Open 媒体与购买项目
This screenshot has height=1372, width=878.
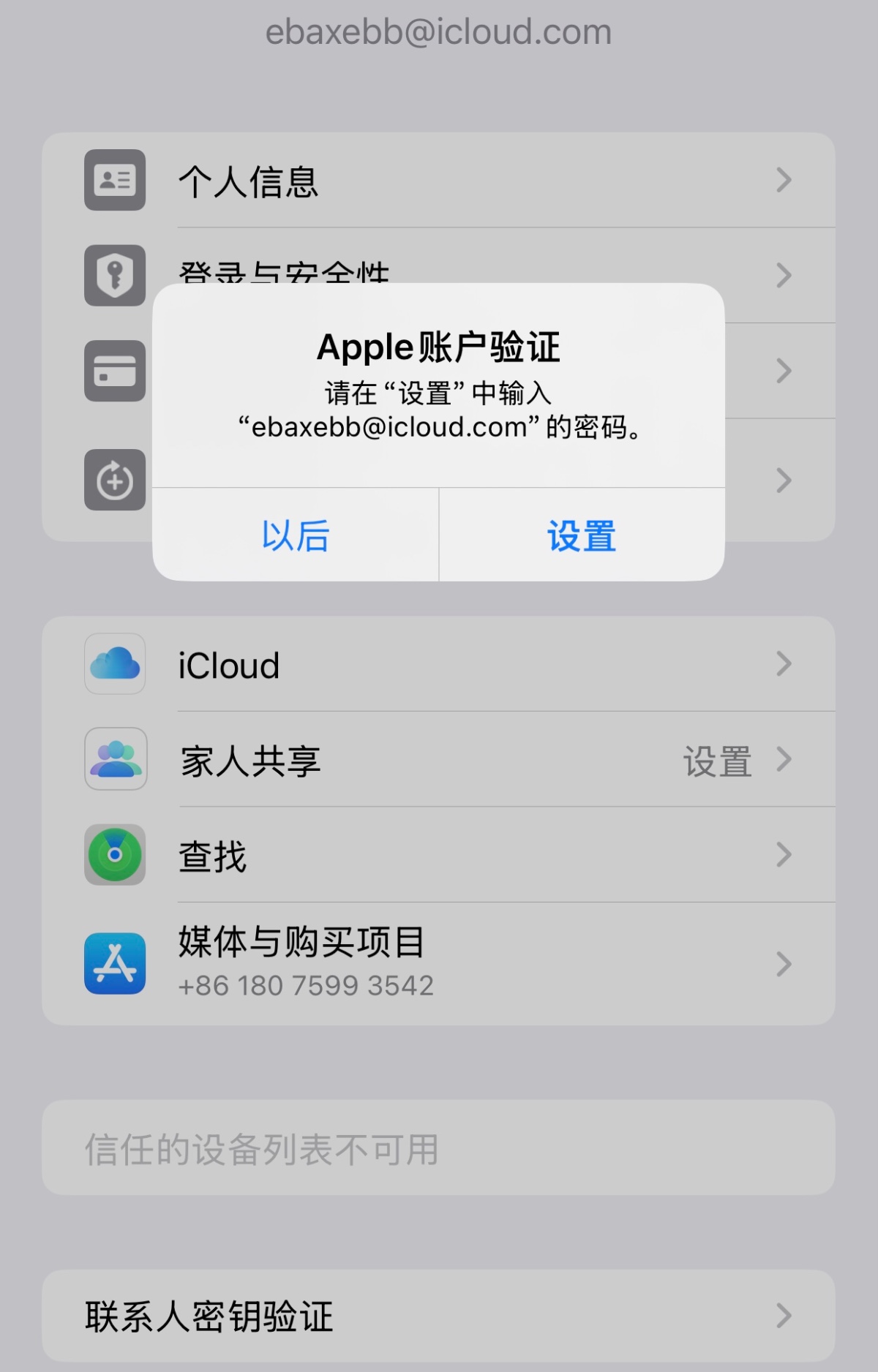[x=439, y=962]
